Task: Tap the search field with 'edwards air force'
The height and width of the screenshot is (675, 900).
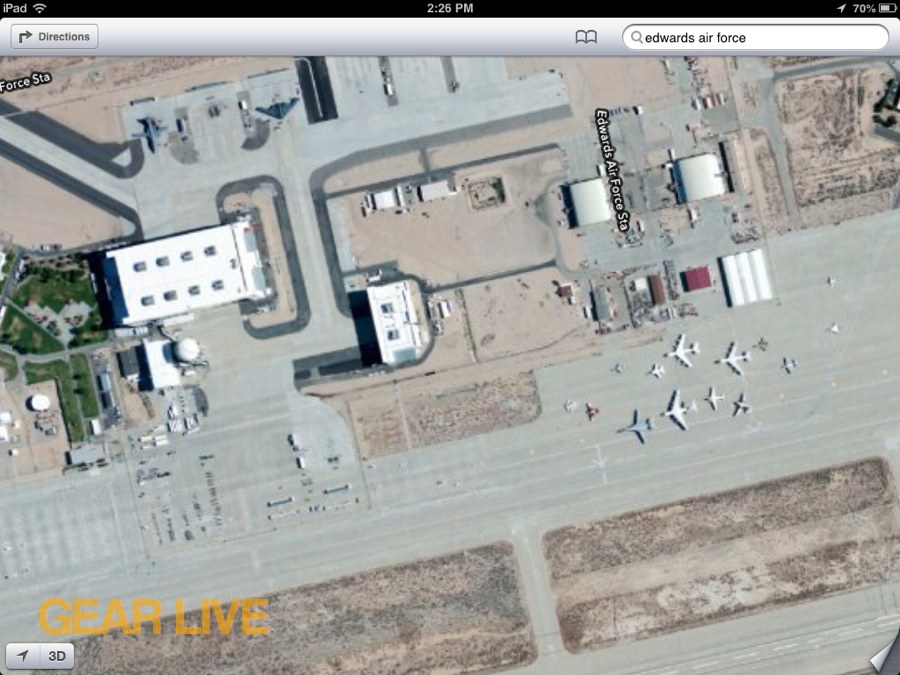Action: click(760, 37)
